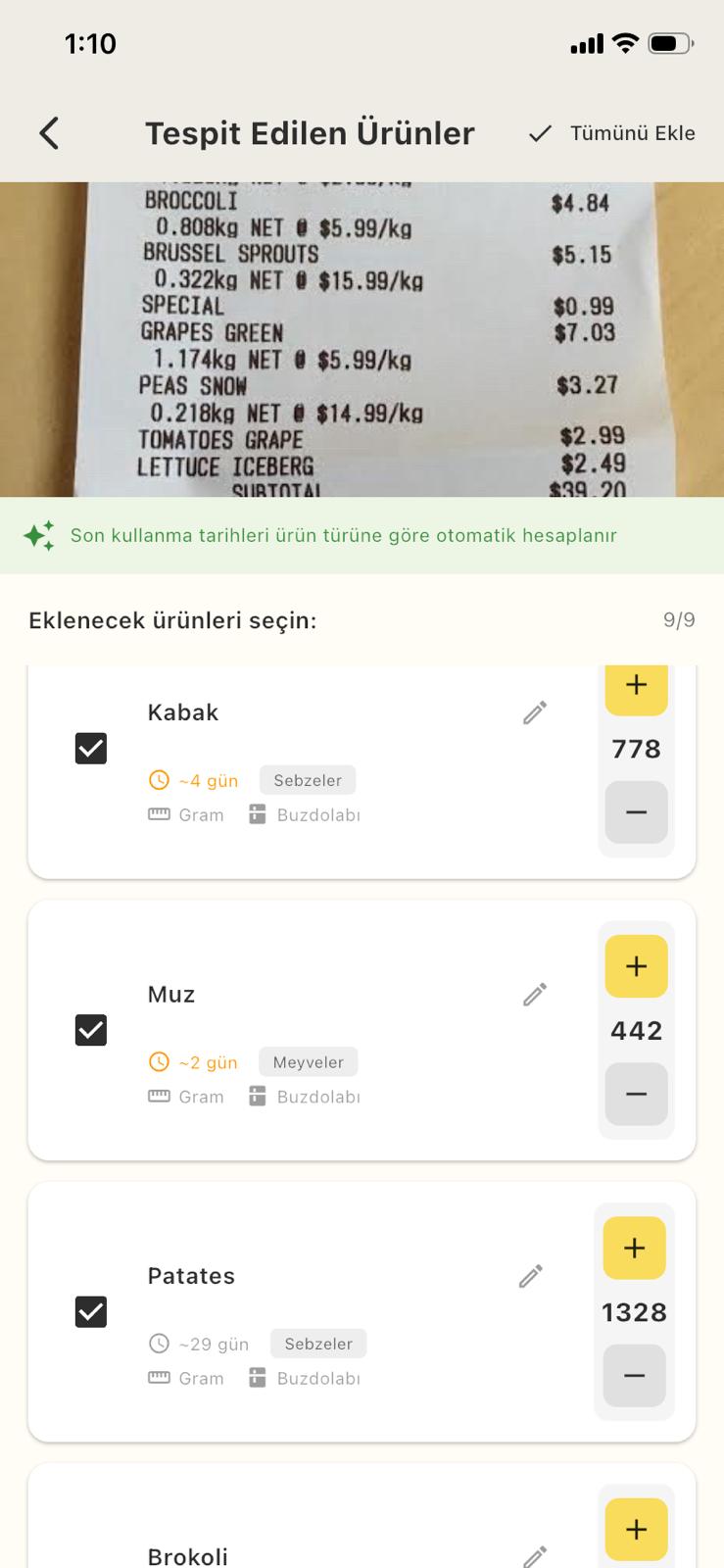Edit the Muz item with pencil

click(535, 995)
